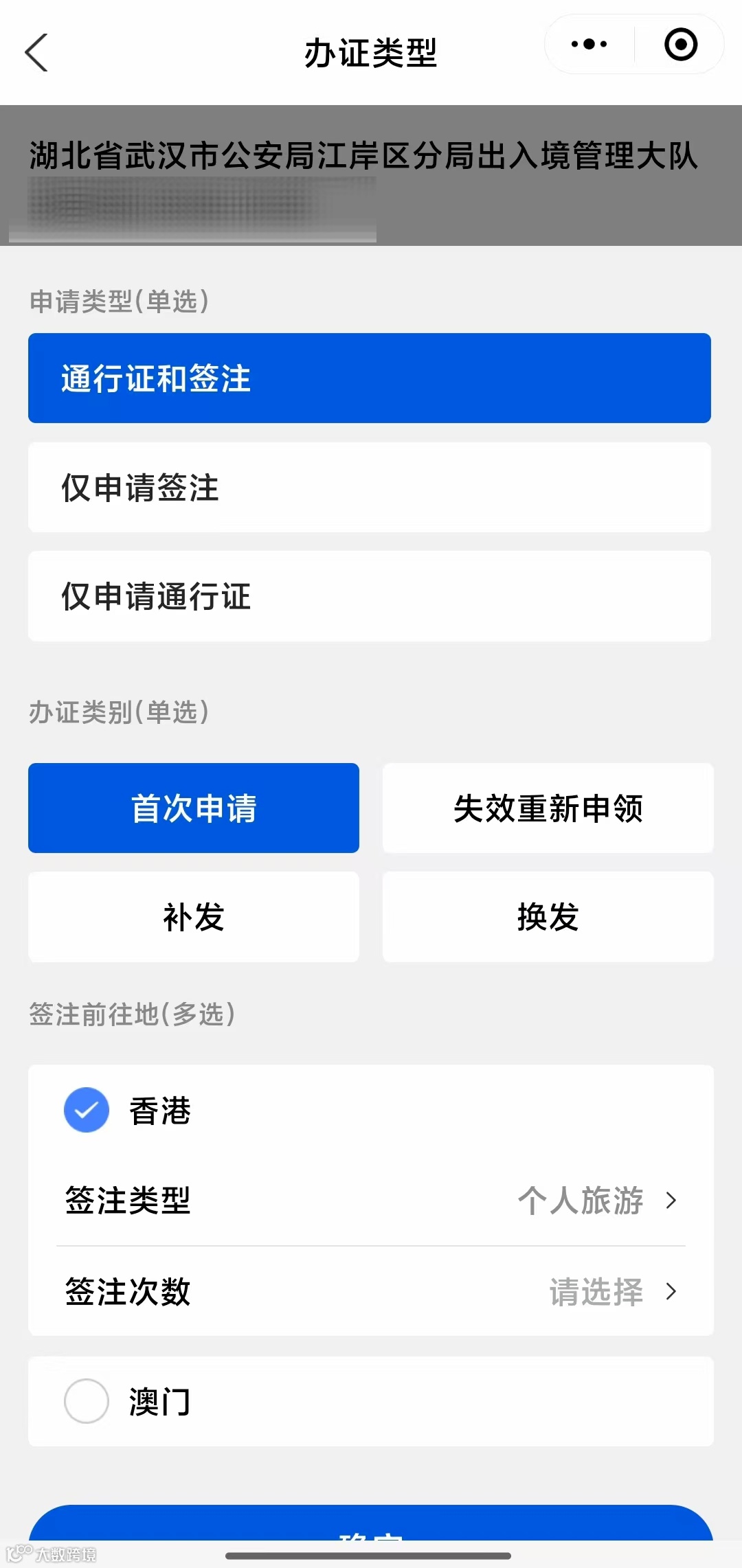742x1568 pixels.
Task: Open the 签注次数 picker
Action: tap(371, 1292)
